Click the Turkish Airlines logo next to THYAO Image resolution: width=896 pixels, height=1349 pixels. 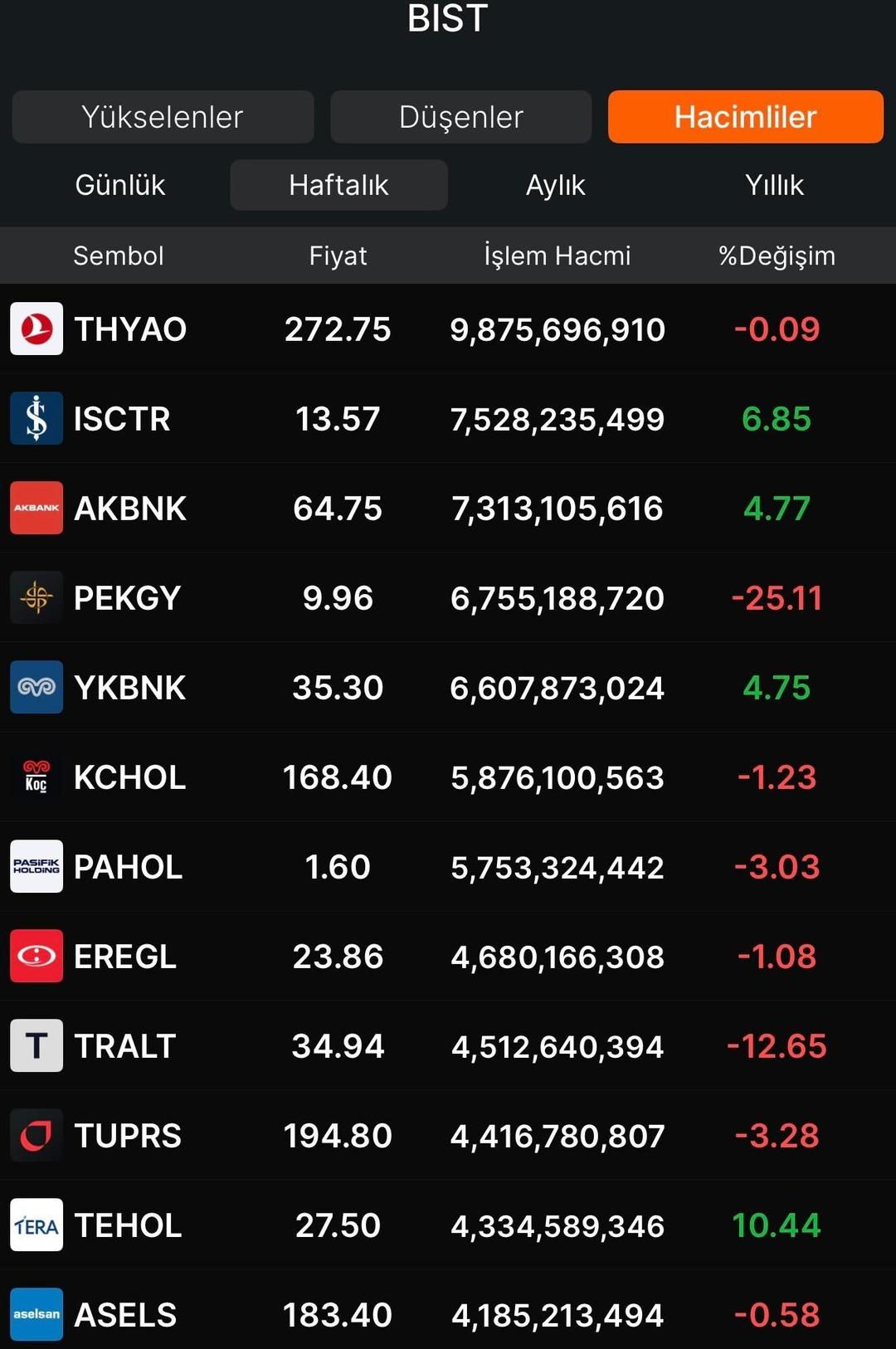coord(37,329)
